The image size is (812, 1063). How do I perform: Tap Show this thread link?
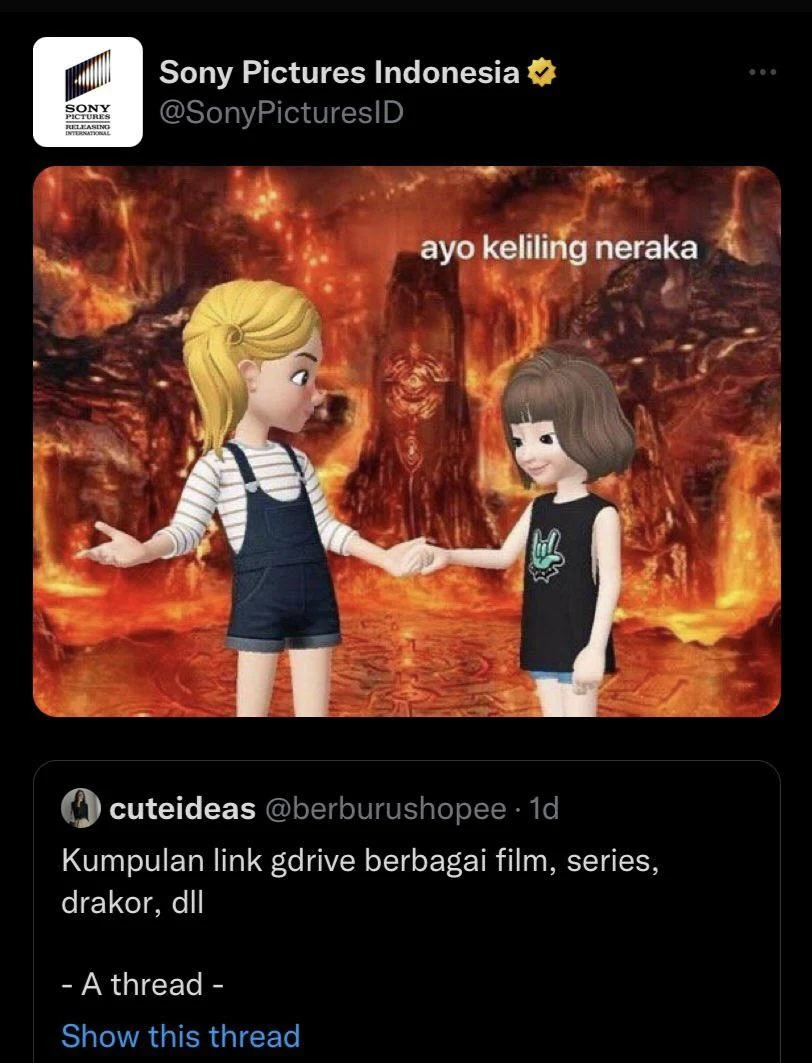pos(181,1035)
